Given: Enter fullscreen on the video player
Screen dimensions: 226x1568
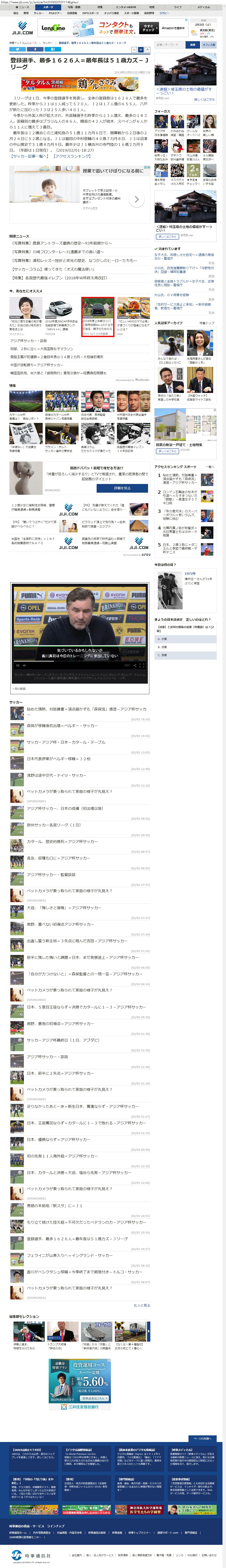Looking at the screenshot, I should (x=142, y=665).
